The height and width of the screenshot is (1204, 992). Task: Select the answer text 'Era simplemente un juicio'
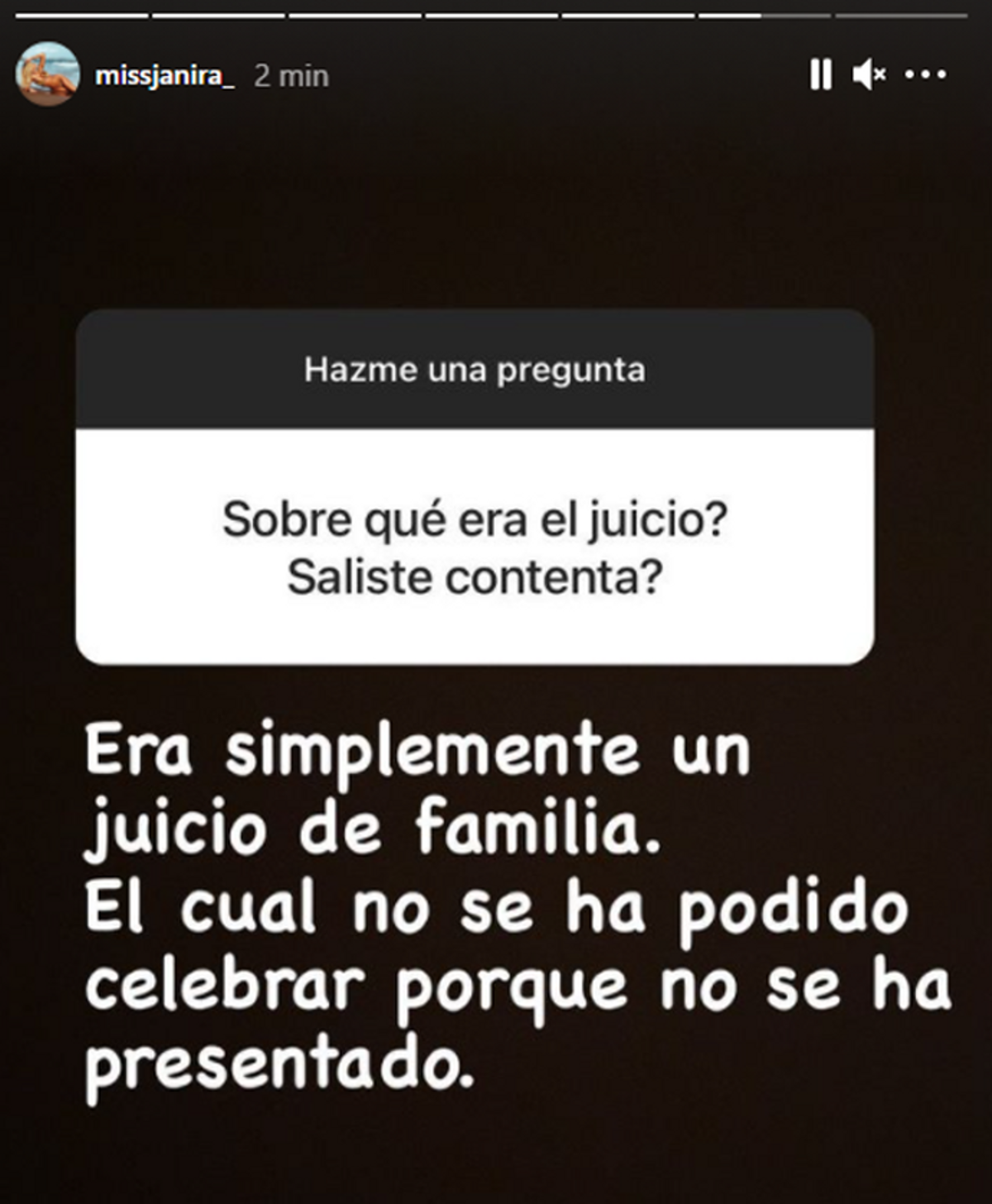413,752
